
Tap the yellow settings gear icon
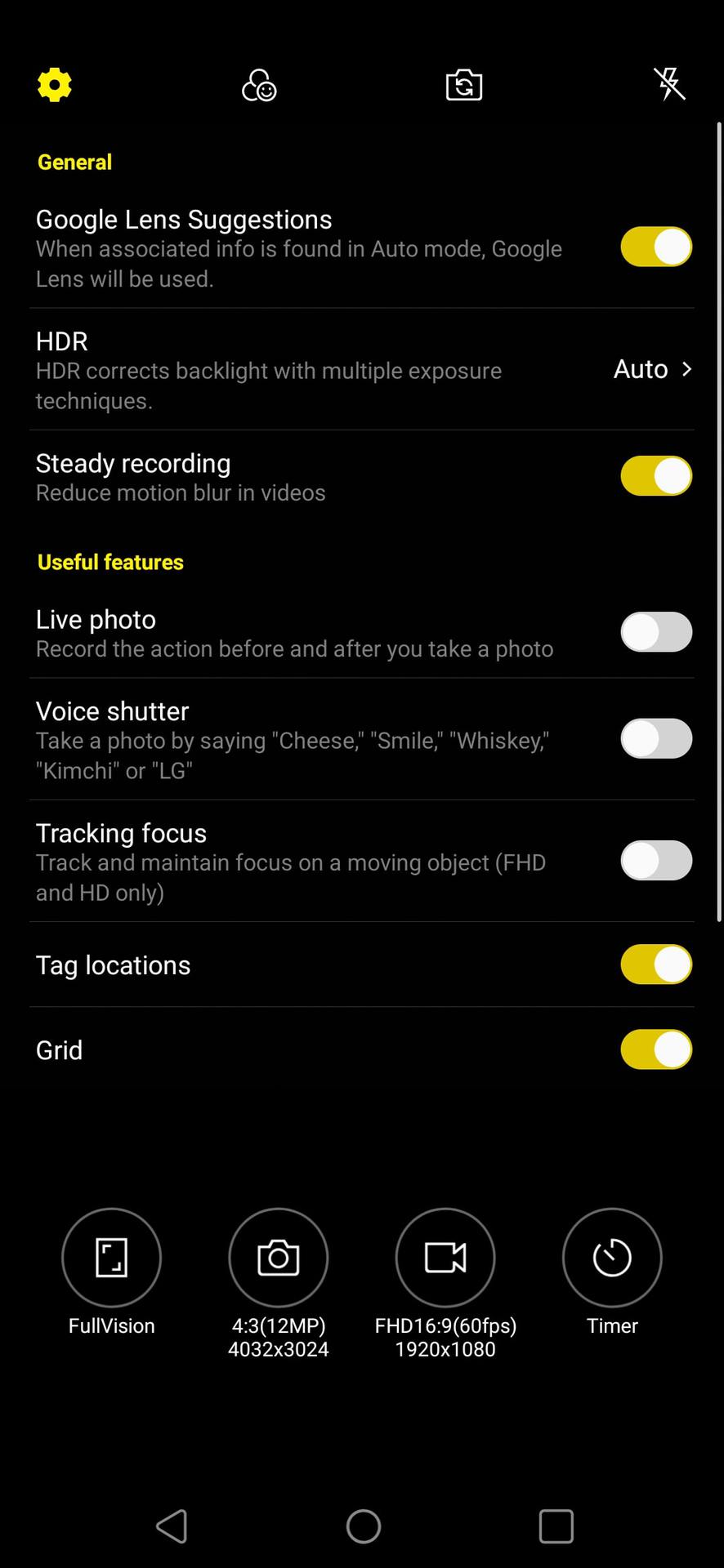point(55,85)
